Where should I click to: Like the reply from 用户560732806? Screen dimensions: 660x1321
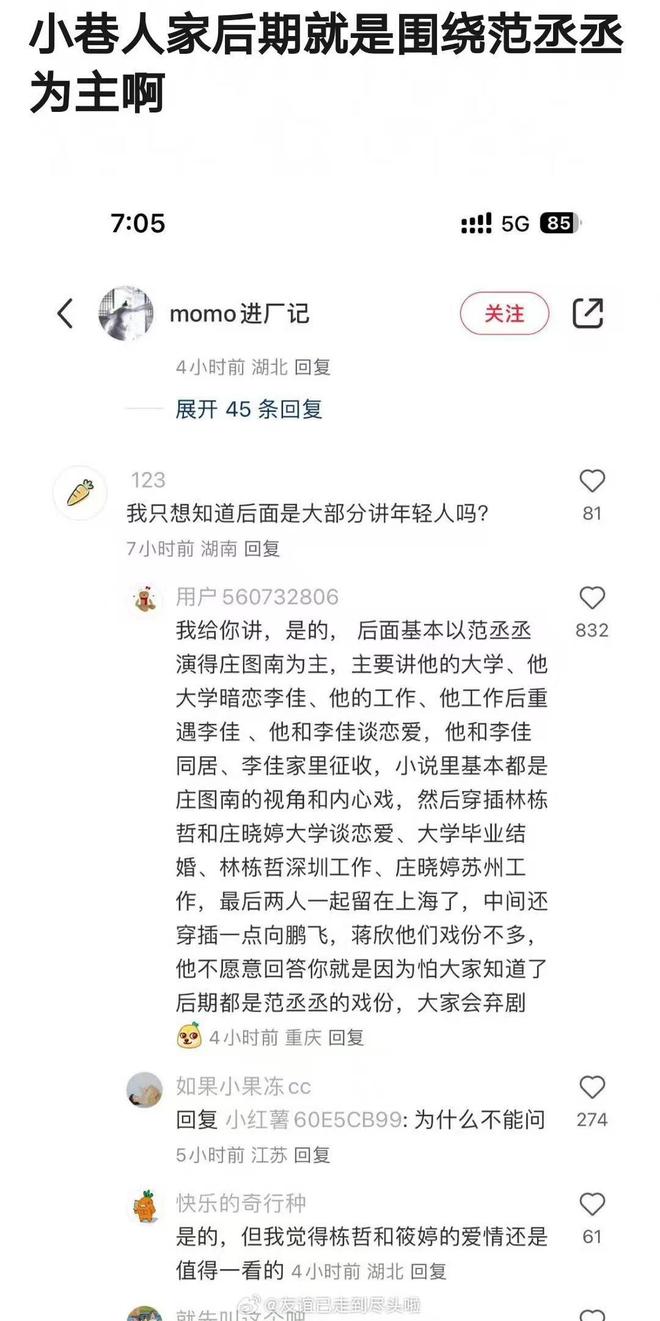[592, 598]
